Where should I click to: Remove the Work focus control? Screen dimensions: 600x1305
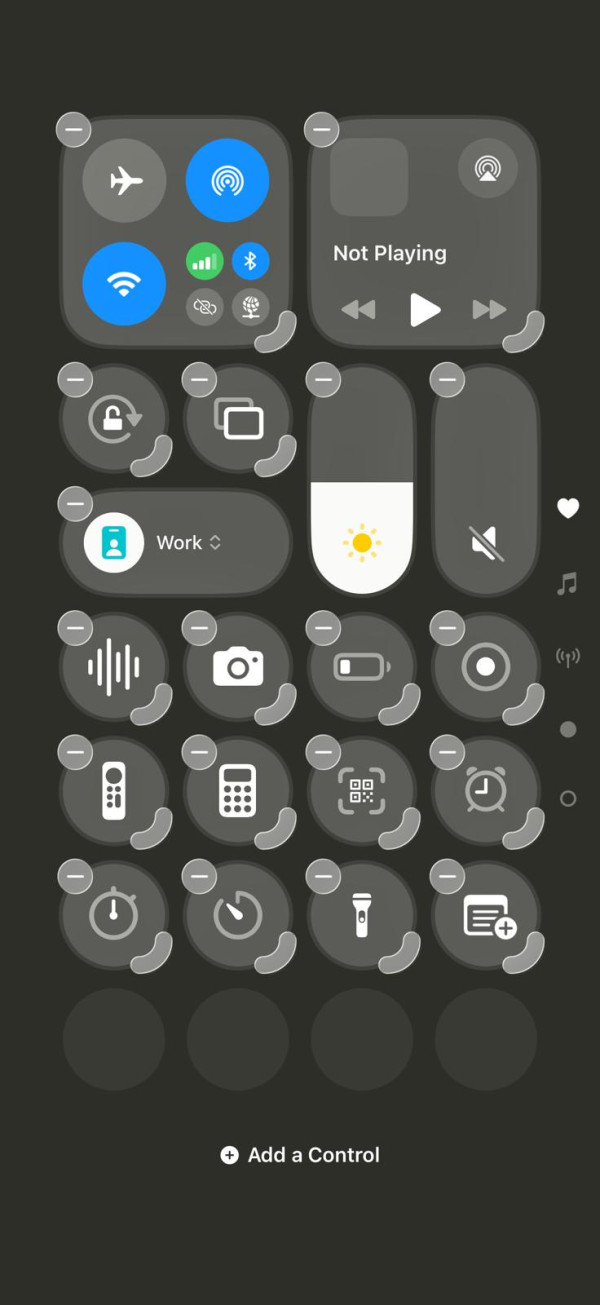[x=74, y=504]
